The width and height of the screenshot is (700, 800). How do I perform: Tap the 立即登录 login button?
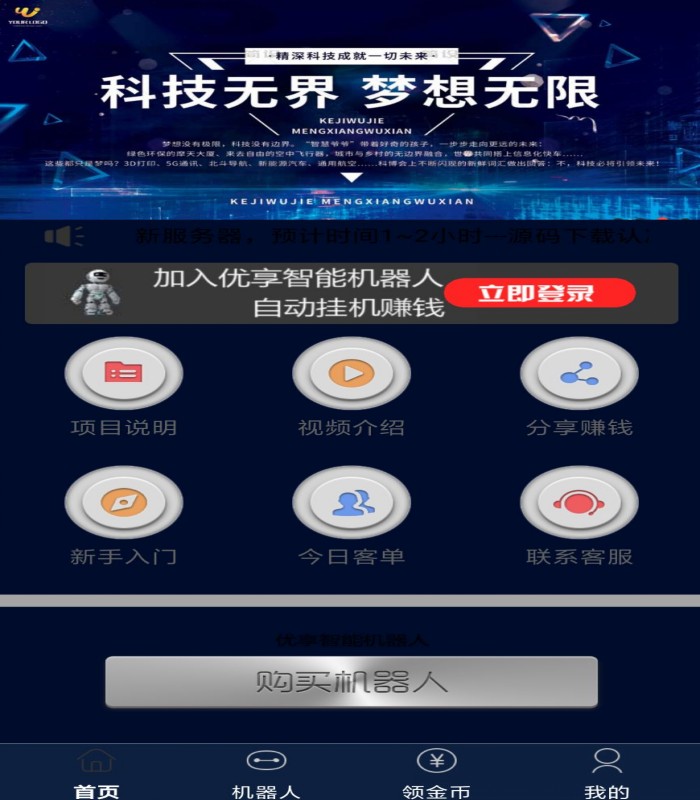[540, 293]
